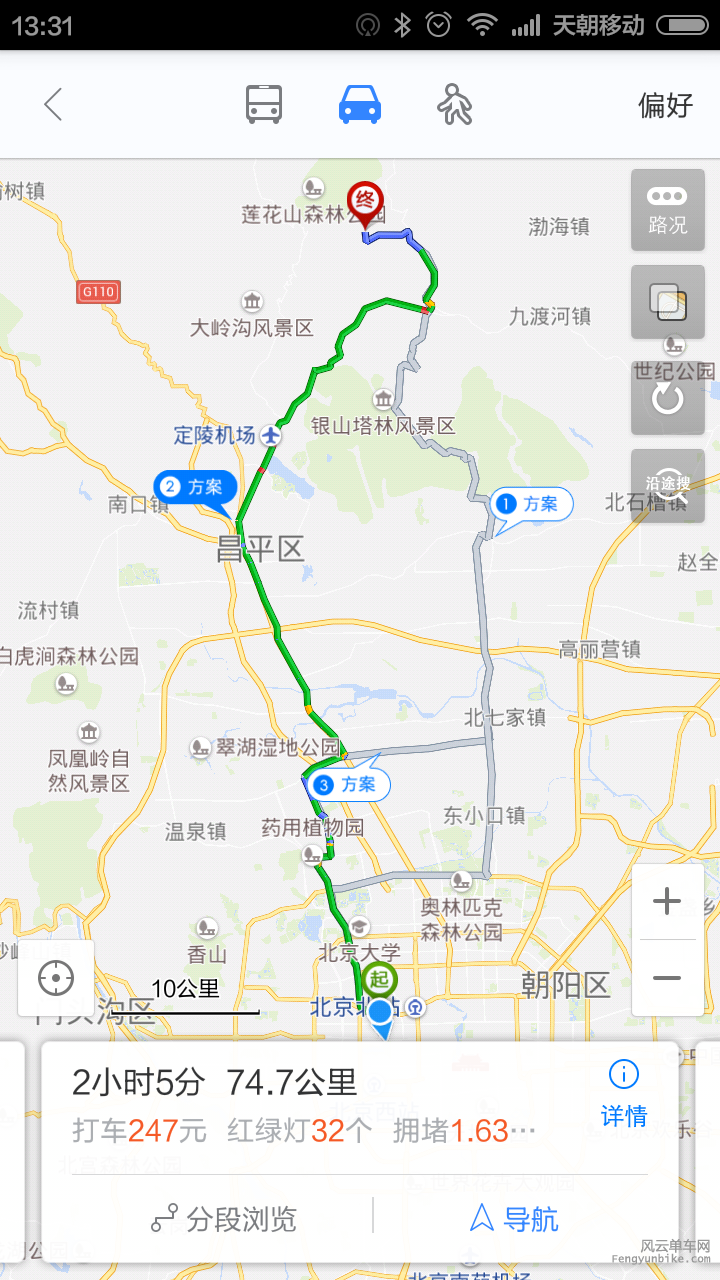Screen dimensions: 720x1280
Task: Select route plan 方案3 bubble
Action: pyautogui.click(x=350, y=785)
